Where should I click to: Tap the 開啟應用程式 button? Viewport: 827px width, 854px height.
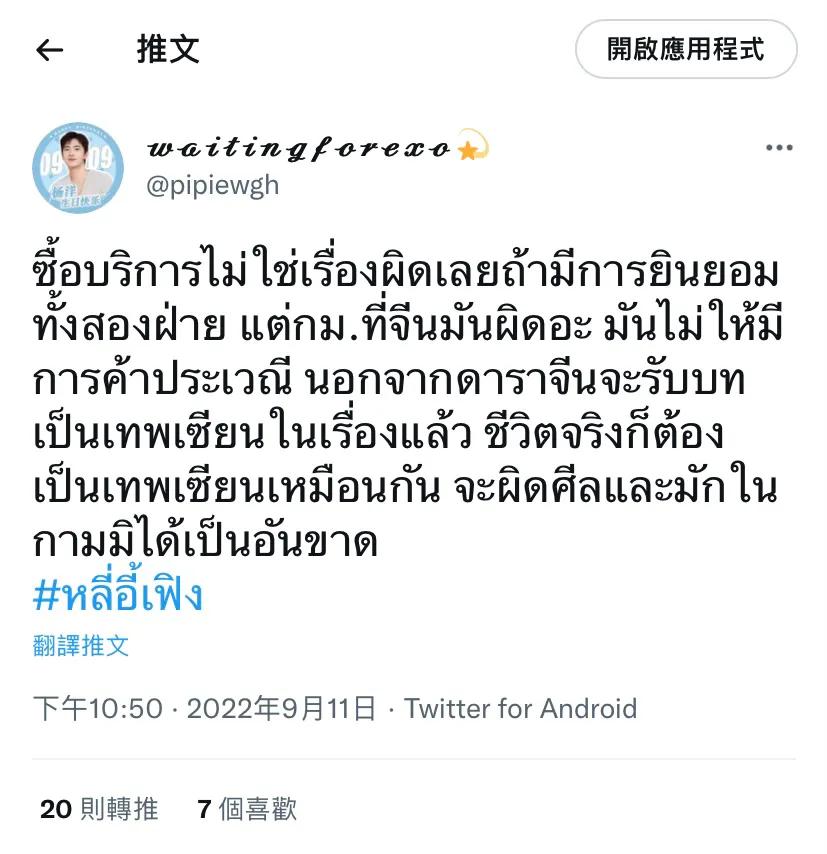point(686,48)
